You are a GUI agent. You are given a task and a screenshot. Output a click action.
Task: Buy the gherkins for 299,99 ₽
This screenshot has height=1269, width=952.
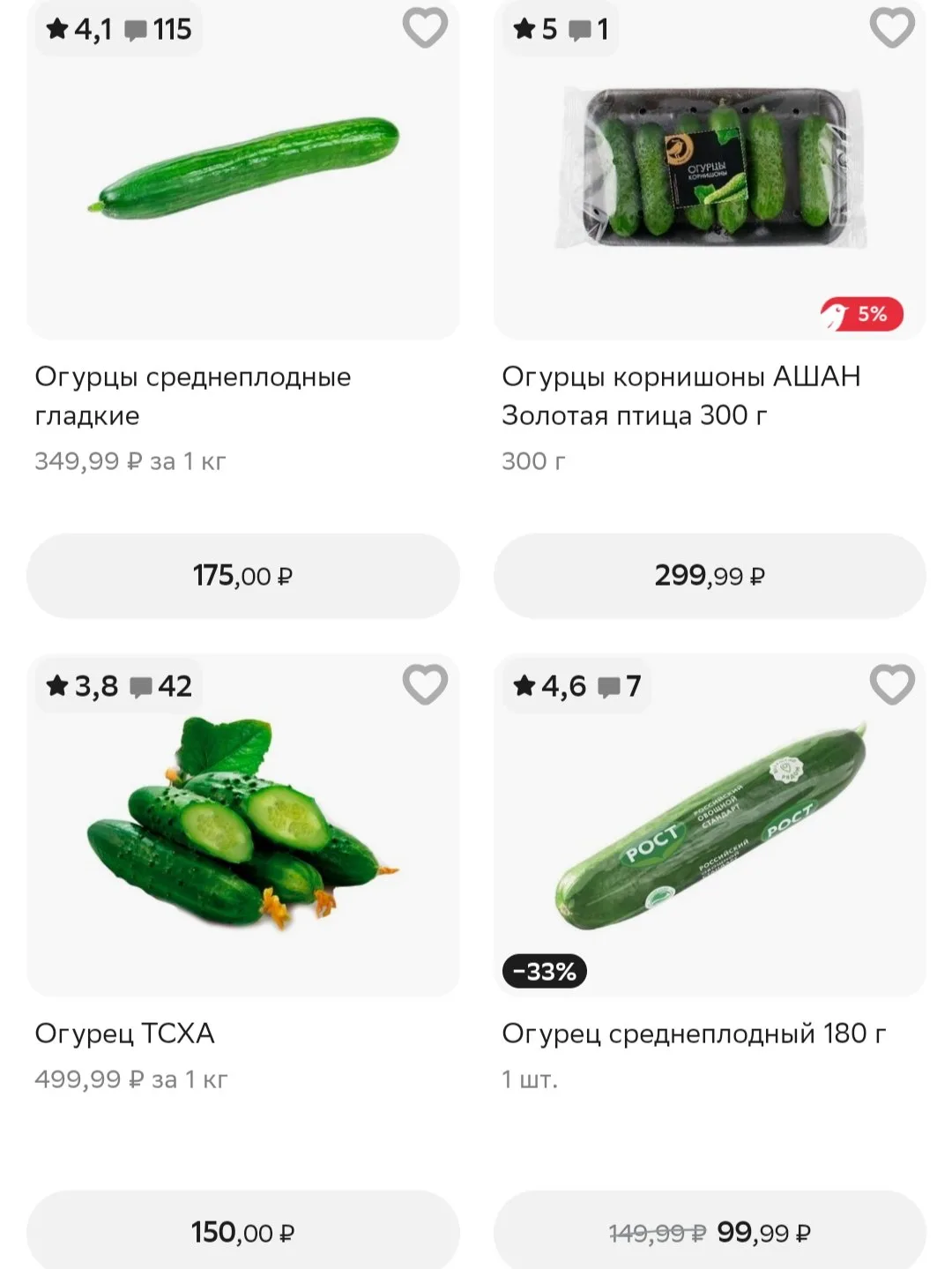point(710,576)
